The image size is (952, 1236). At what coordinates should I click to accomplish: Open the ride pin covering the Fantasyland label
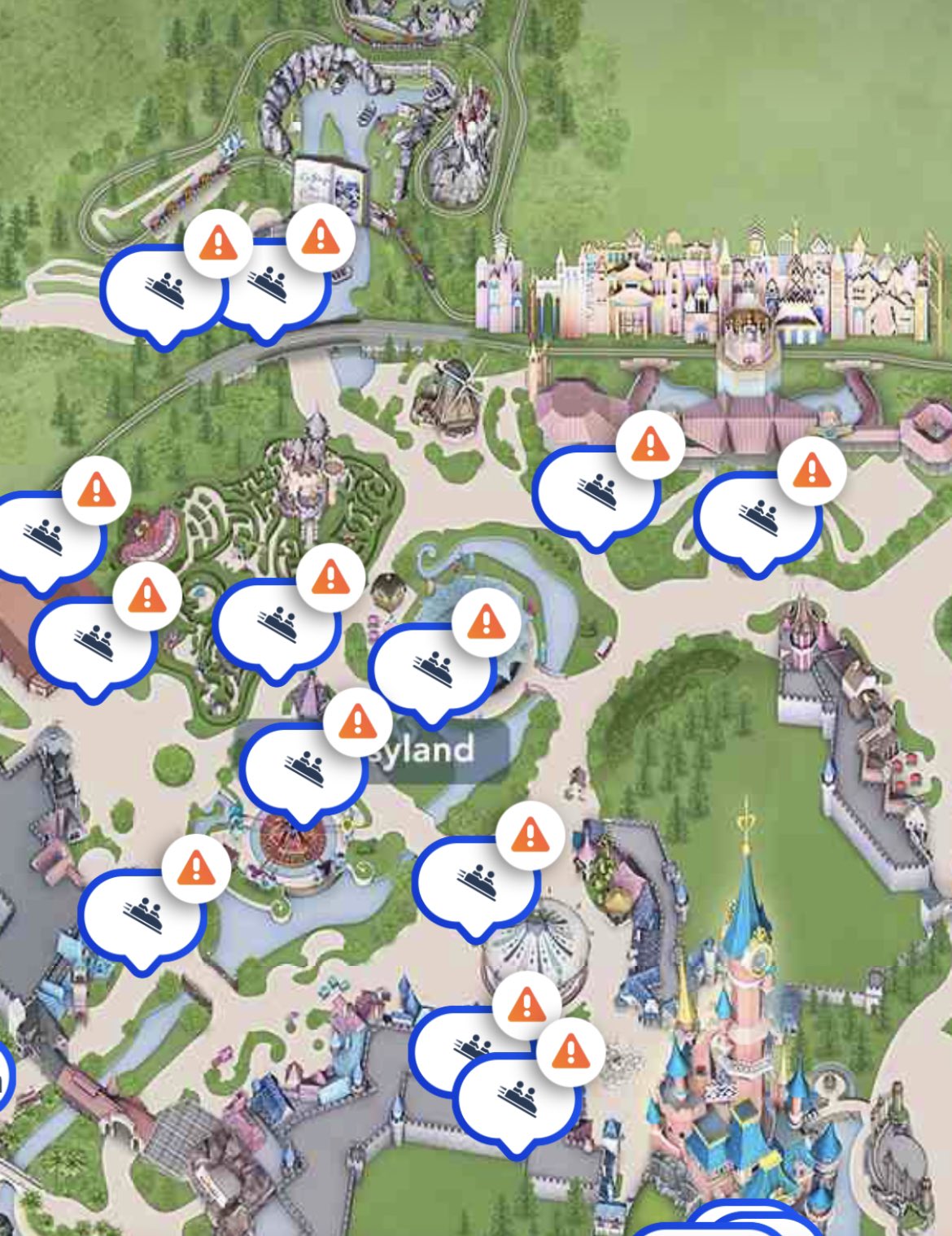pyautogui.click(x=303, y=769)
